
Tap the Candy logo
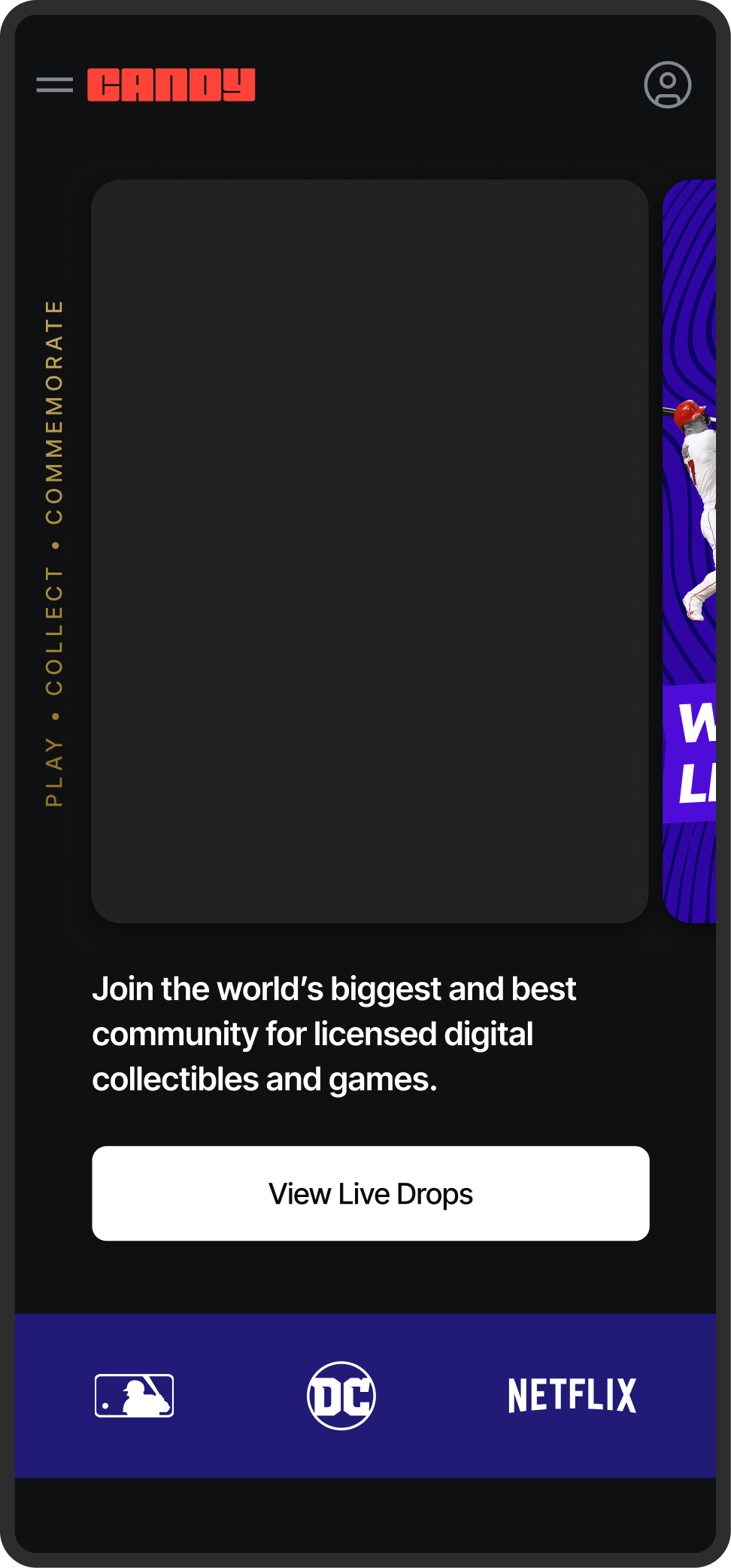(x=171, y=85)
